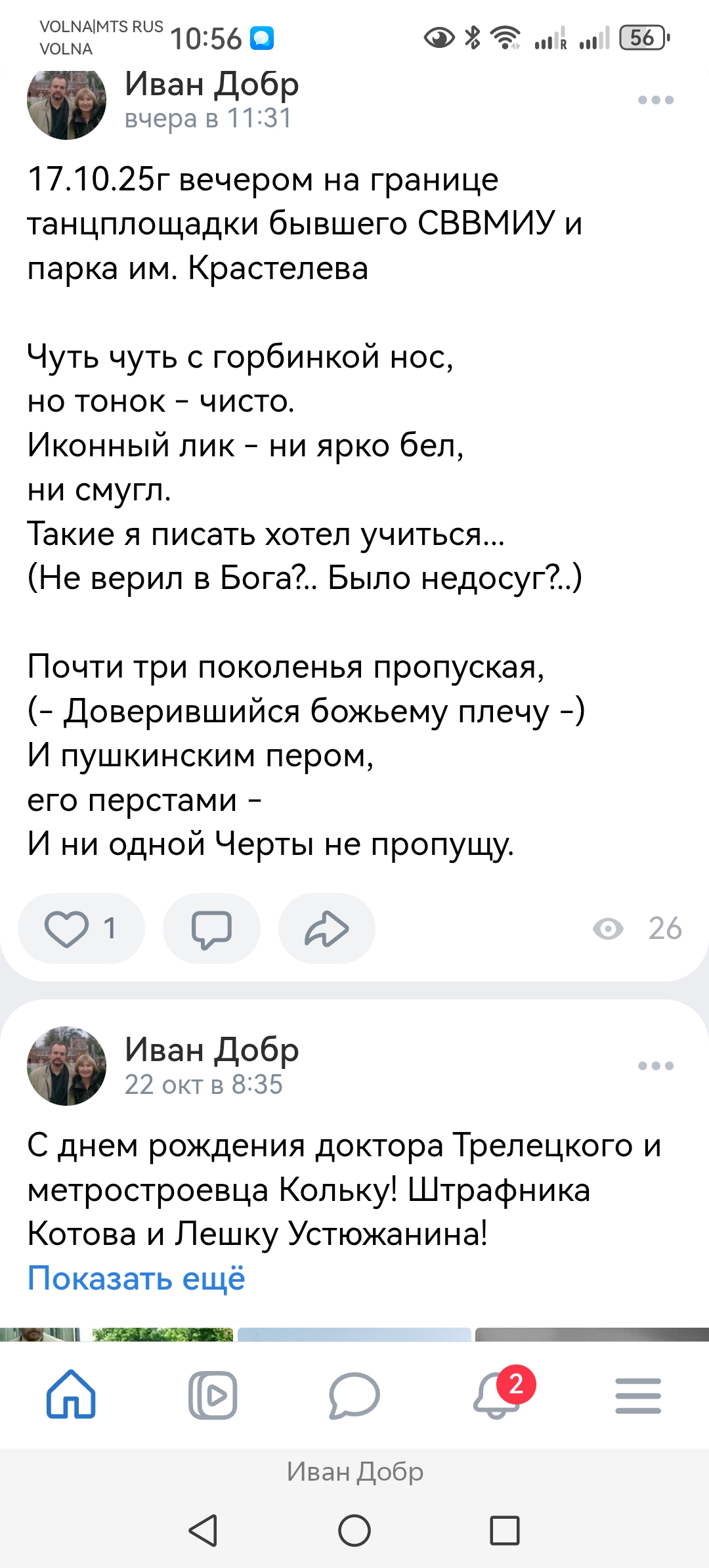This screenshot has width=709, height=1568.
Task: Expand the birthday post via Показать ещё
Action: coord(136,1278)
